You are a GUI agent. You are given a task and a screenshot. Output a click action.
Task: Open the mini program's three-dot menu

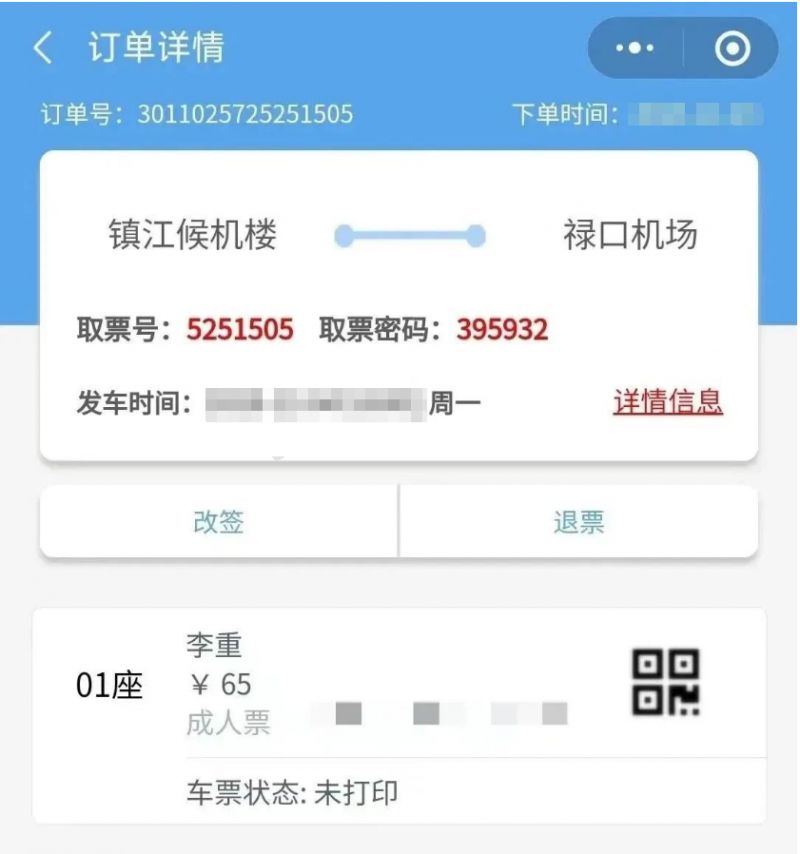(635, 48)
